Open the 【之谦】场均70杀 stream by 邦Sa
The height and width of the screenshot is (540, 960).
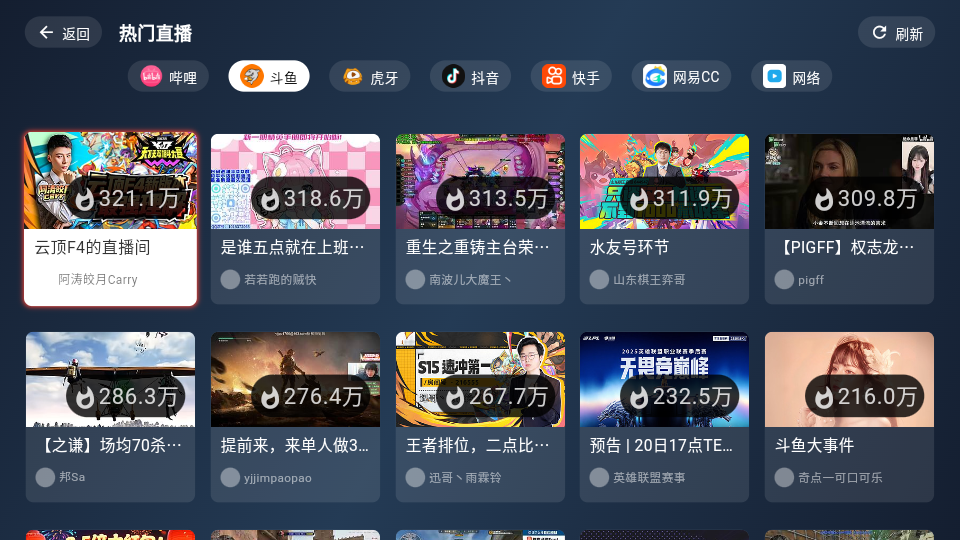click(x=110, y=417)
